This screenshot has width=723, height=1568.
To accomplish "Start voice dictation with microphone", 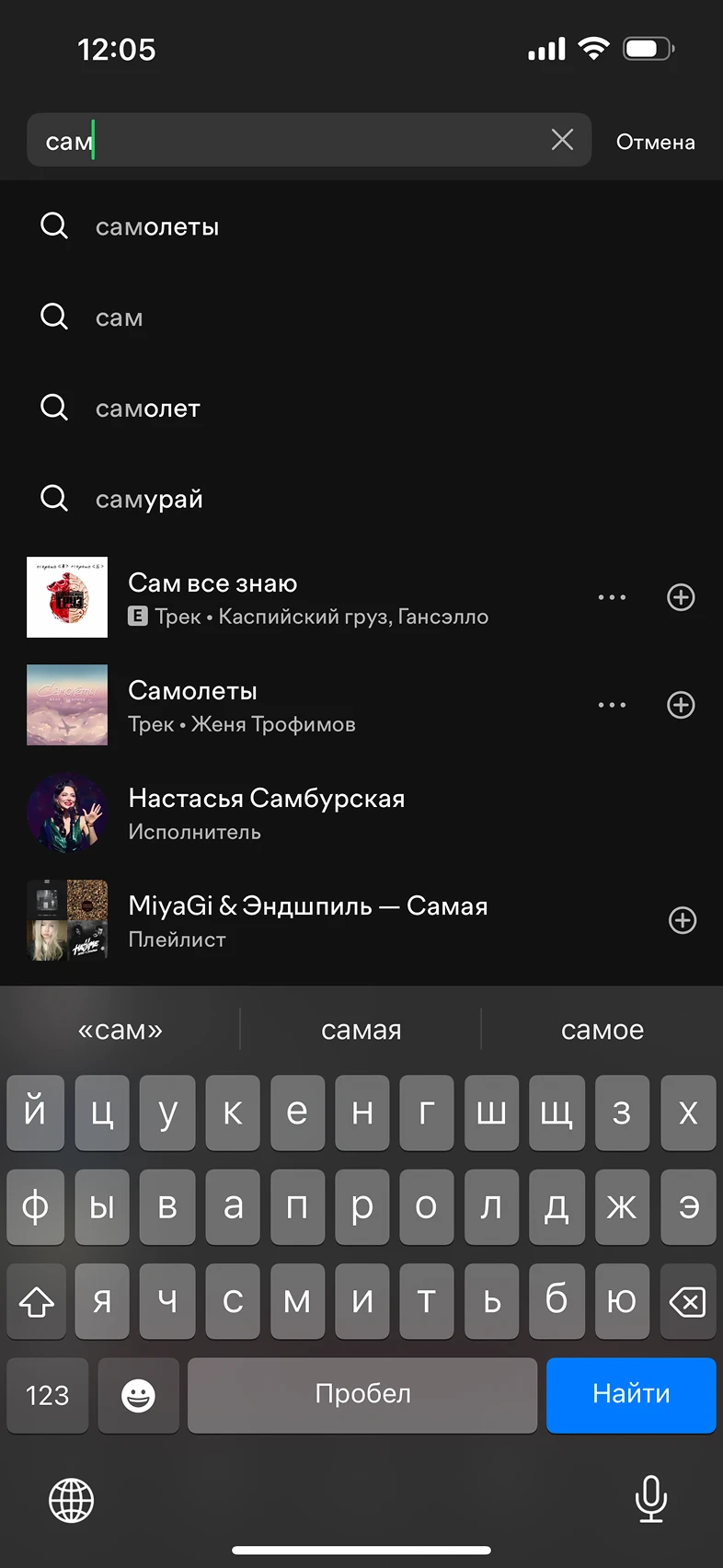I will (x=650, y=1498).
